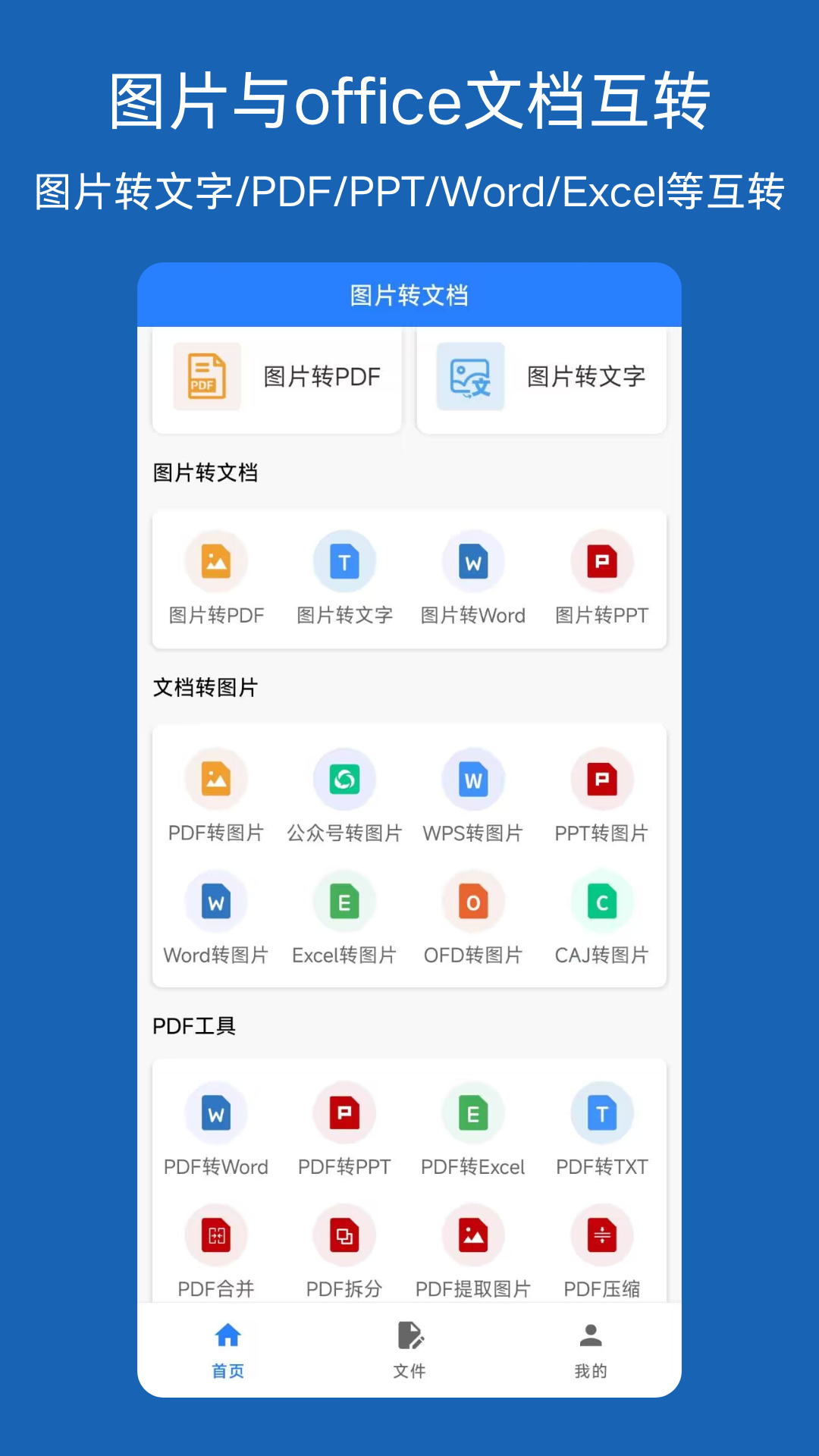Select PDF转Word in PDF工具 section
Image resolution: width=819 pixels, height=1456 pixels.
tap(216, 1112)
